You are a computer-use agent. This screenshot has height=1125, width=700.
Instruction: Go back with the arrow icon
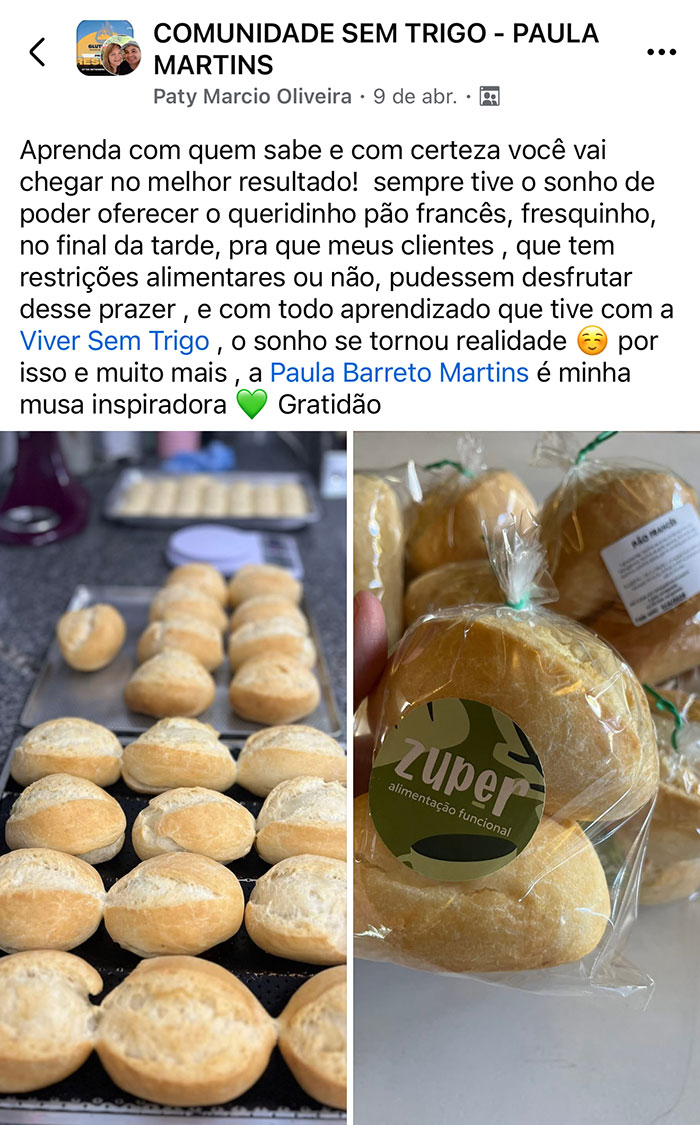(37, 52)
